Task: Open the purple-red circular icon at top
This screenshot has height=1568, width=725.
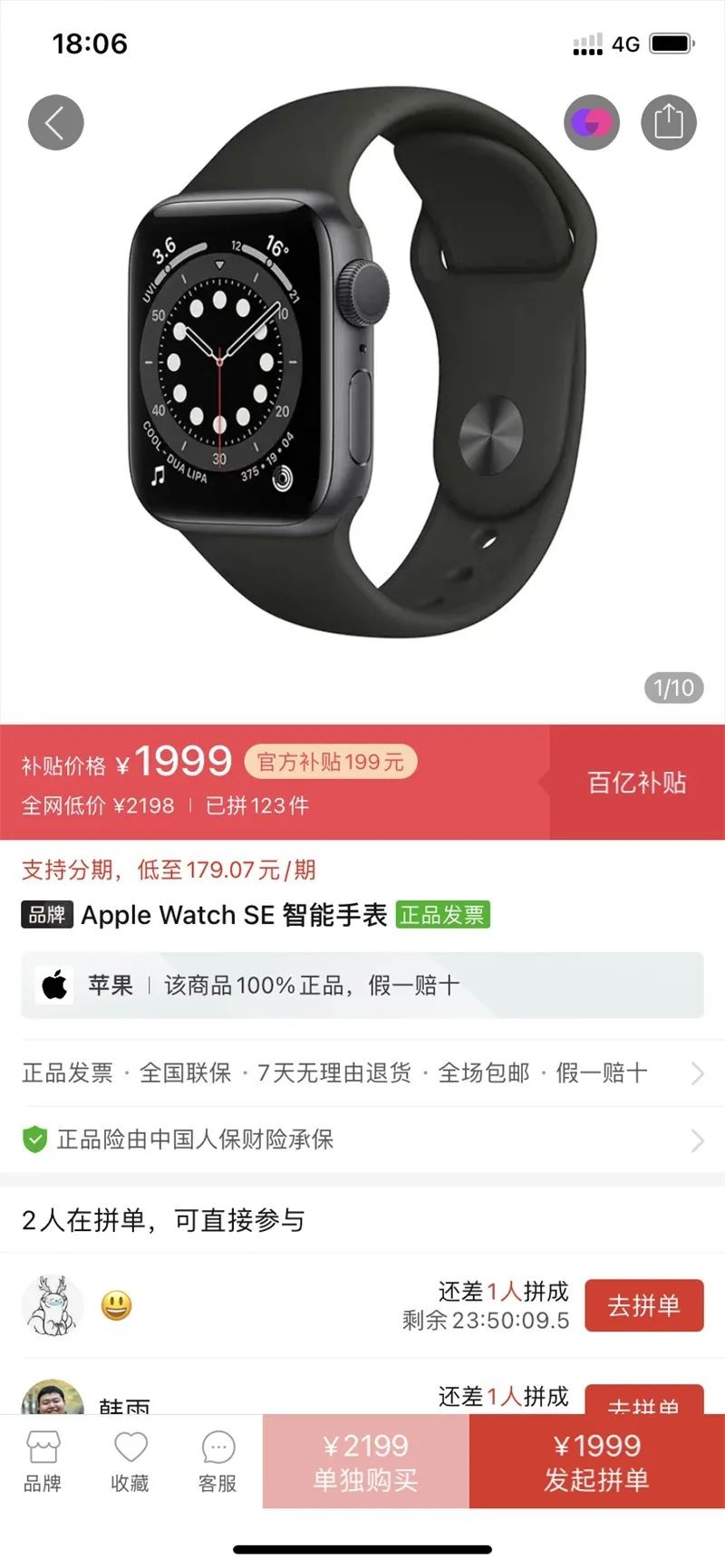Action: (x=592, y=122)
